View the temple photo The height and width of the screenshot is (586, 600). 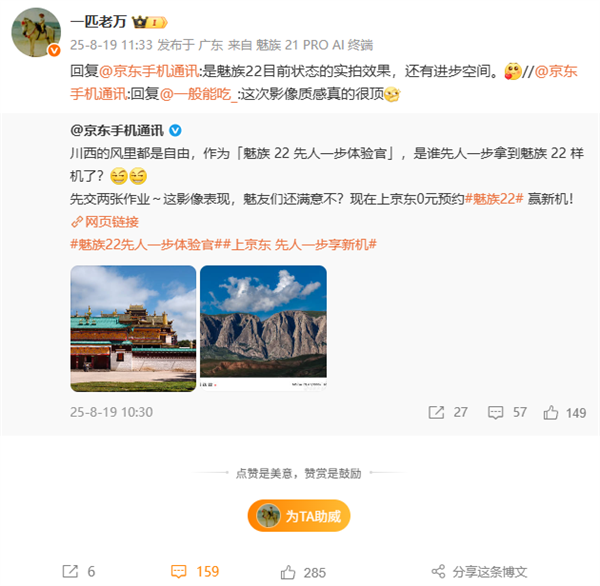(133, 328)
